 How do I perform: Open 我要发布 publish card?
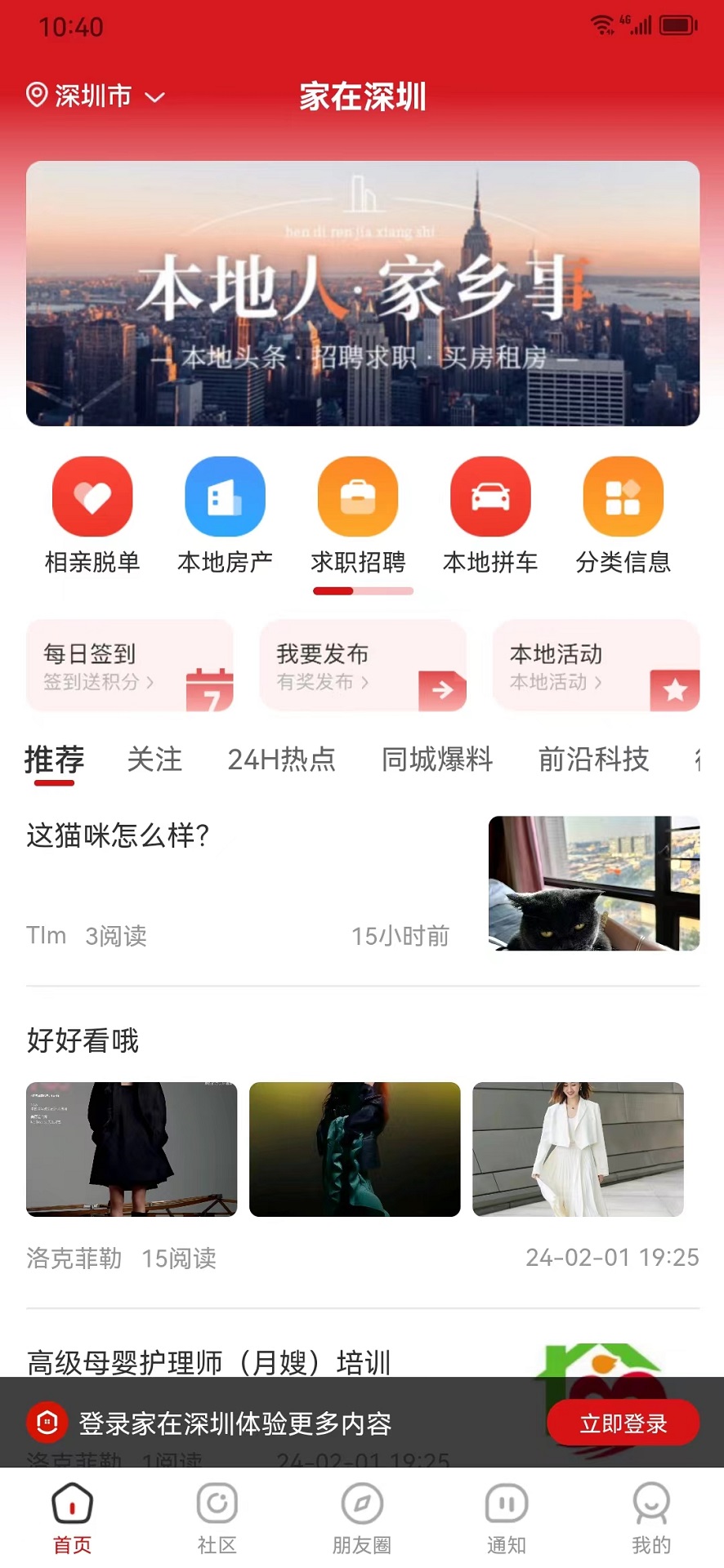click(x=363, y=666)
